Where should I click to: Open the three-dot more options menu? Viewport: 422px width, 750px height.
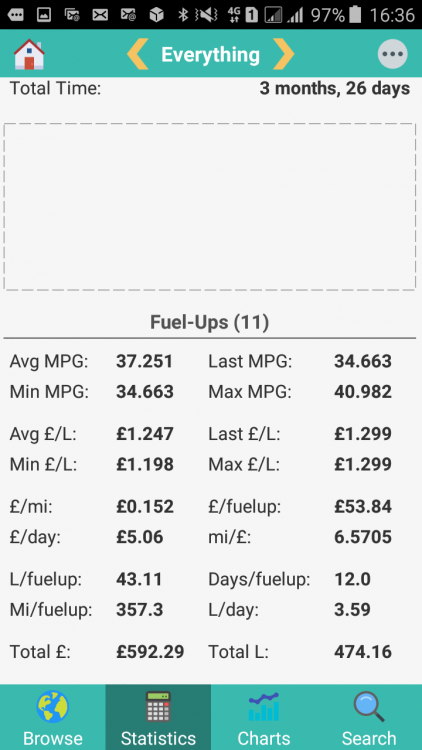coord(392,54)
